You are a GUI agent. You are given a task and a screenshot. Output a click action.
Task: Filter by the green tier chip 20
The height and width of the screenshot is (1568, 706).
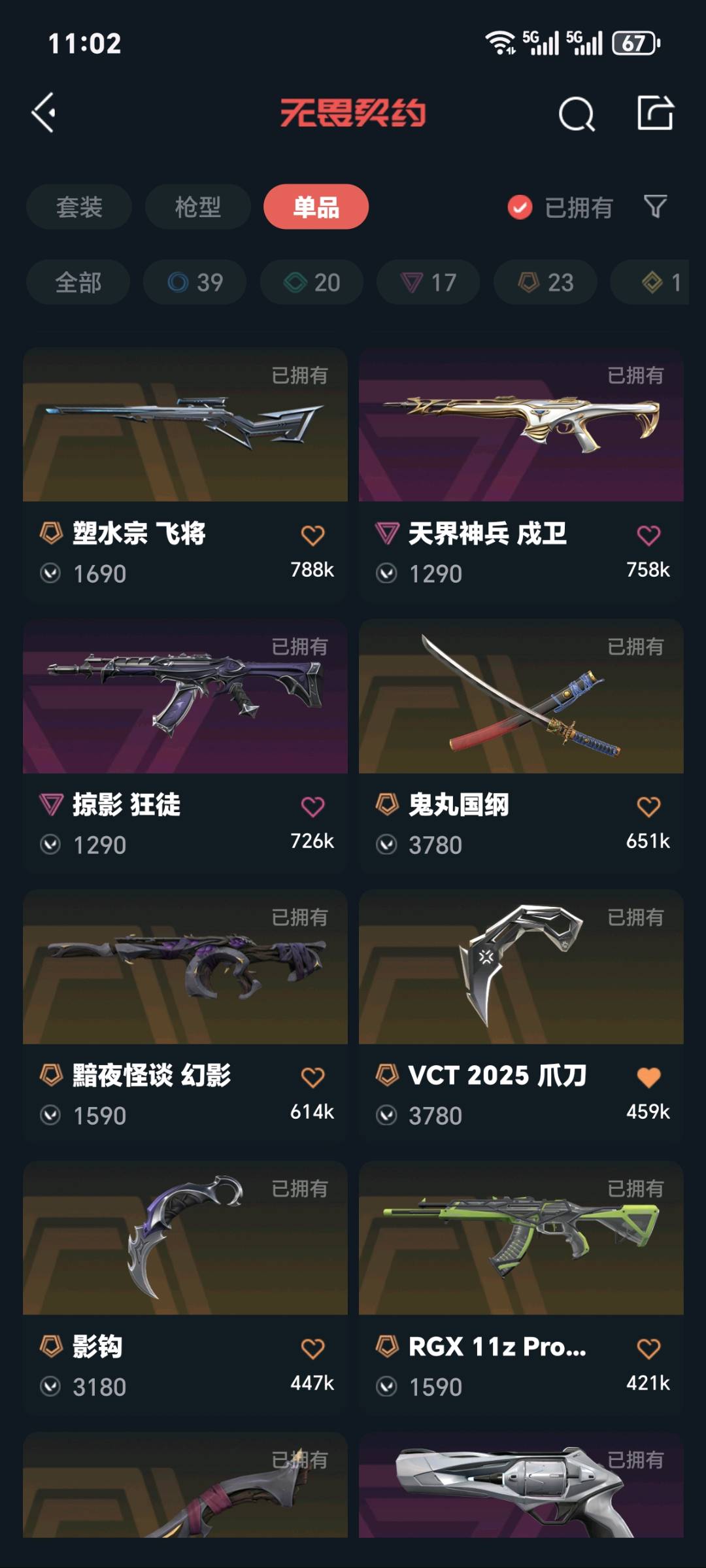coord(312,282)
